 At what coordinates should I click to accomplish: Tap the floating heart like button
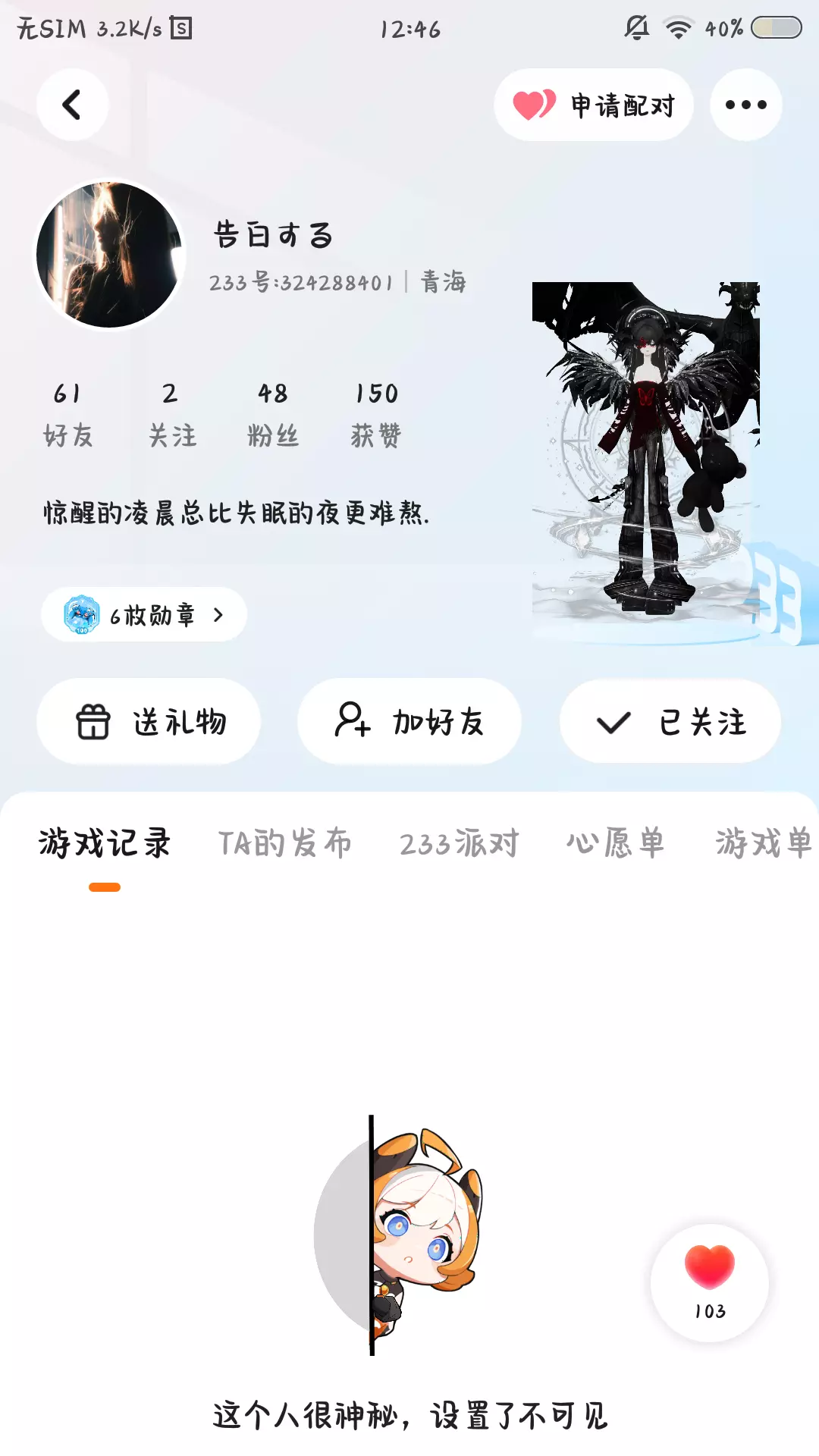point(710,1283)
